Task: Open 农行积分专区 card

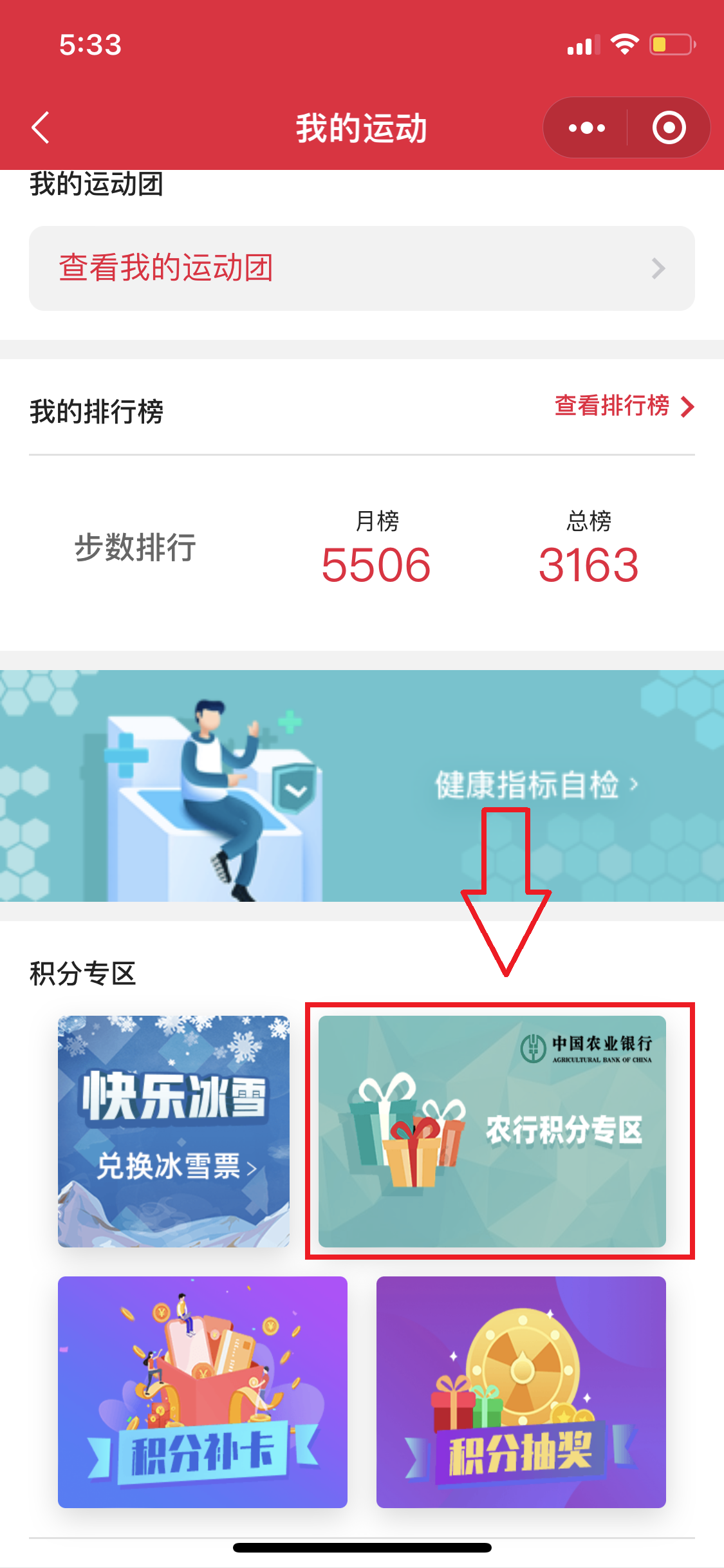Action: click(492, 1131)
